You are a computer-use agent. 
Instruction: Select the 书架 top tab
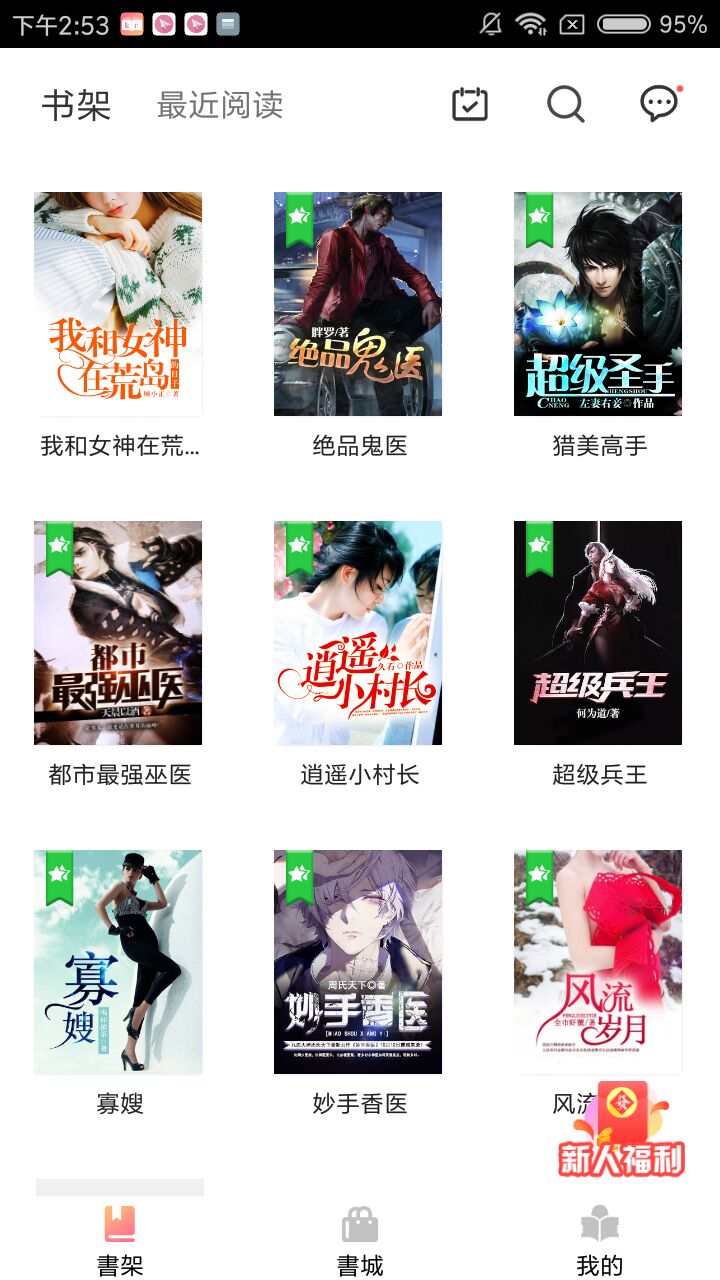point(76,105)
